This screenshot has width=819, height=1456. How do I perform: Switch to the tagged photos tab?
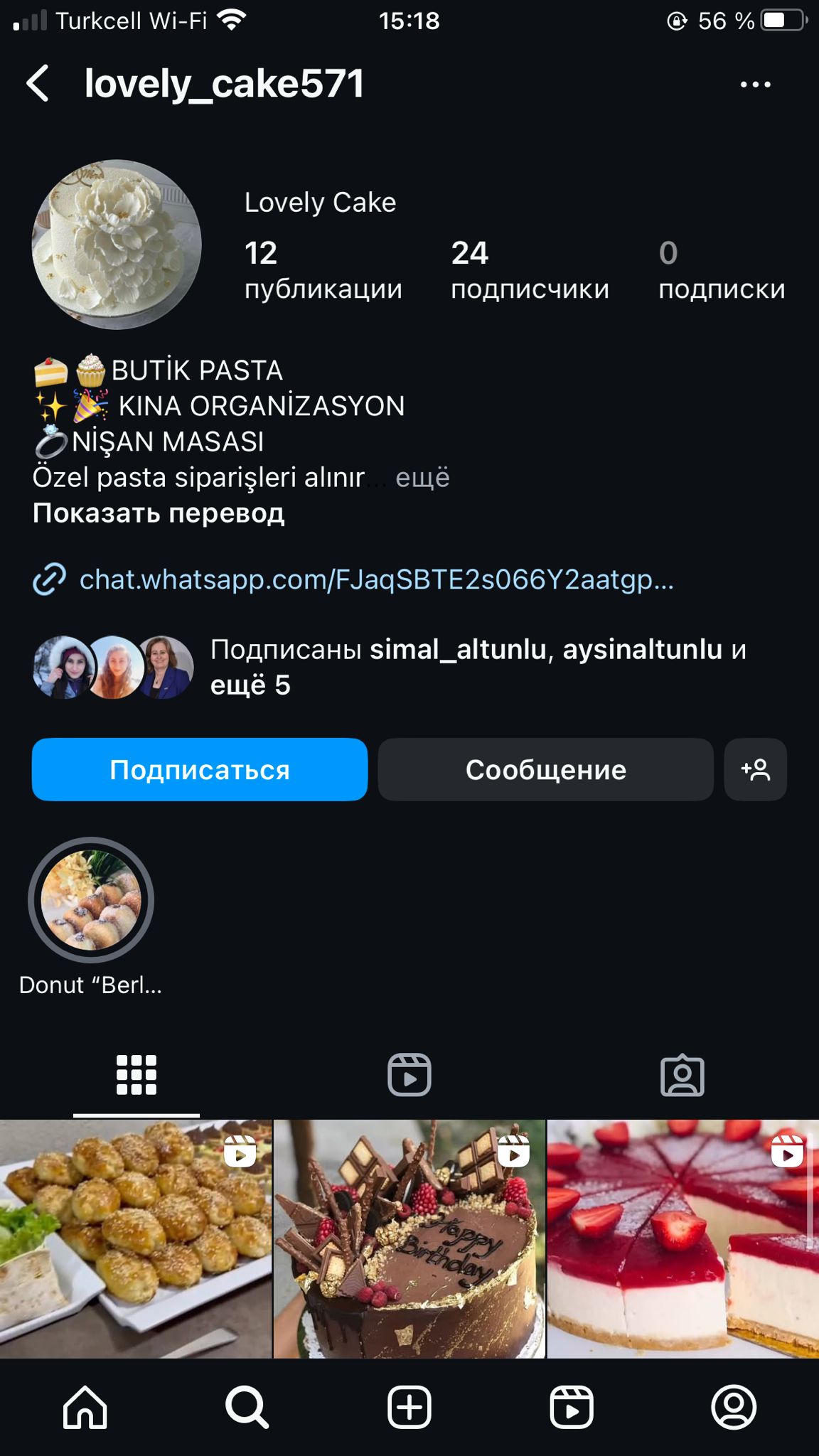point(682,1074)
